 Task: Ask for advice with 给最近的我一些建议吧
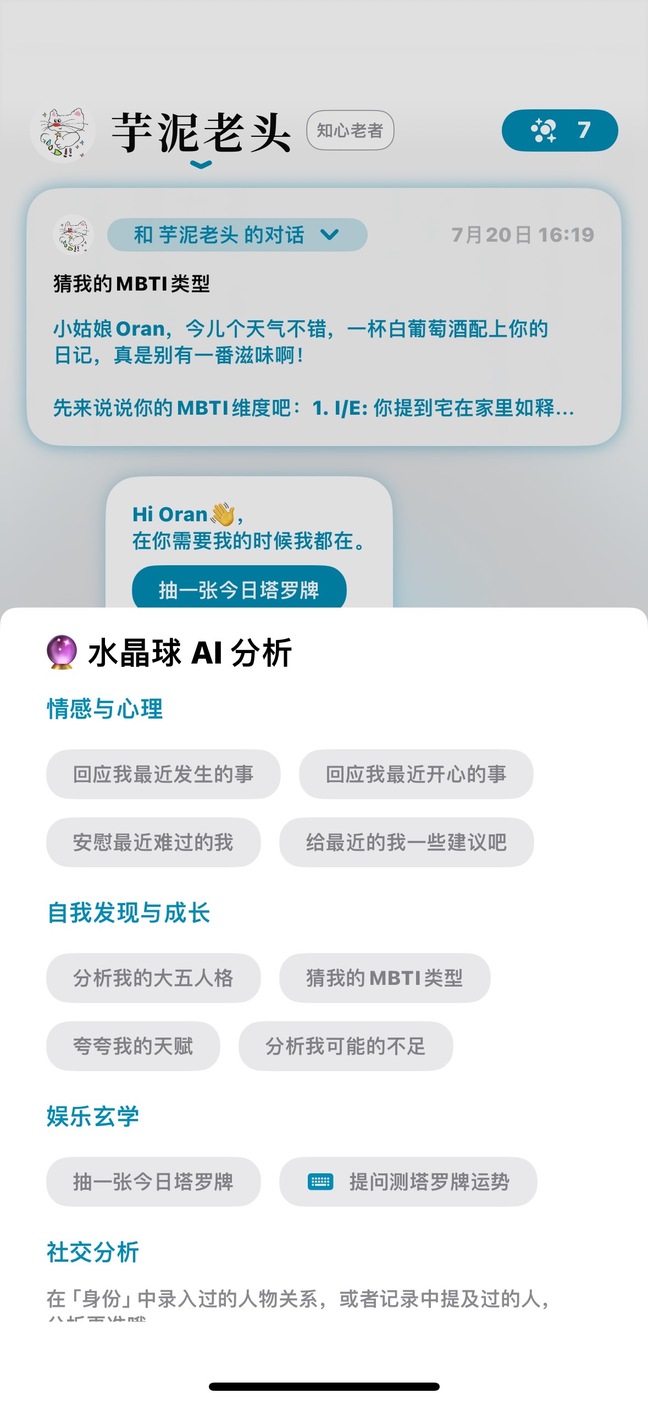pyautogui.click(x=406, y=842)
